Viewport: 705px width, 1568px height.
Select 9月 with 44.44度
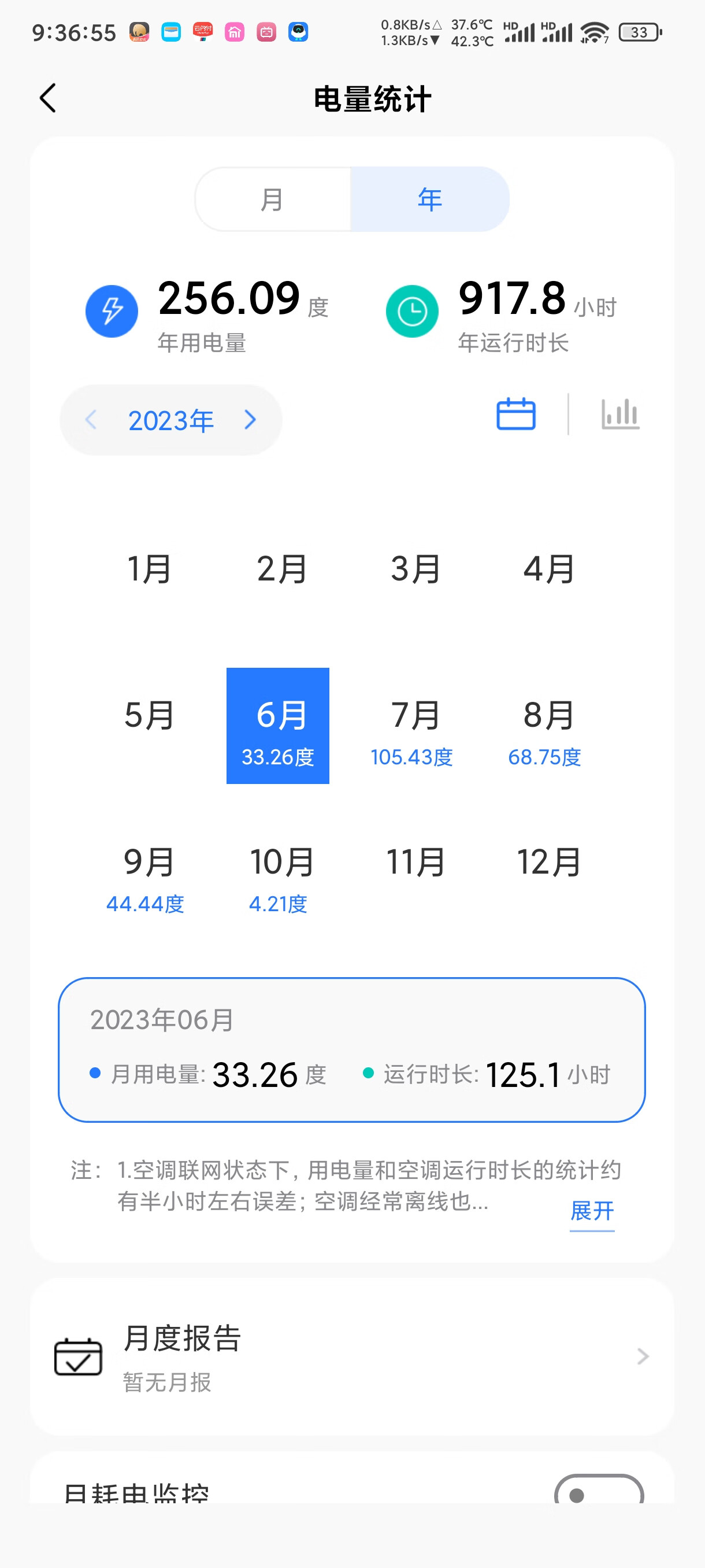146,877
